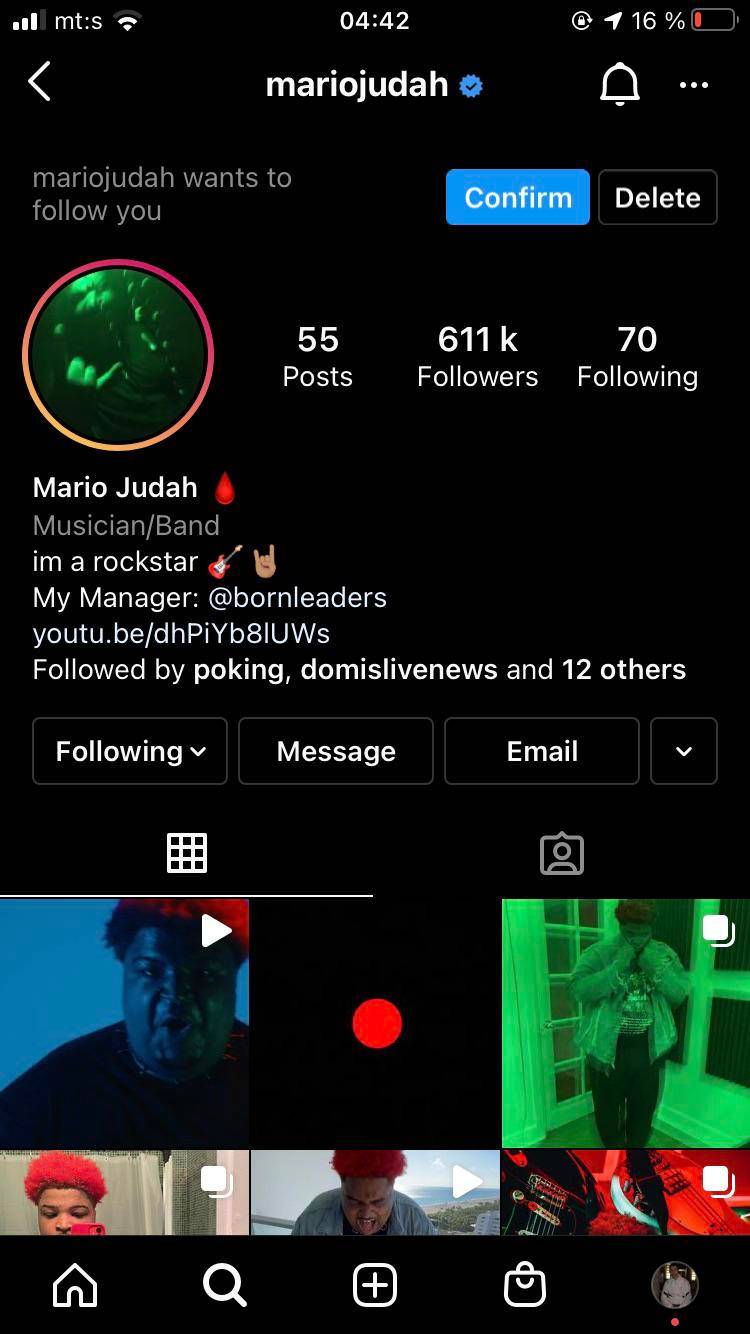The height and width of the screenshot is (1334, 750).
Task: Tap the Email contact button
Action: click(x=542, y=751)
